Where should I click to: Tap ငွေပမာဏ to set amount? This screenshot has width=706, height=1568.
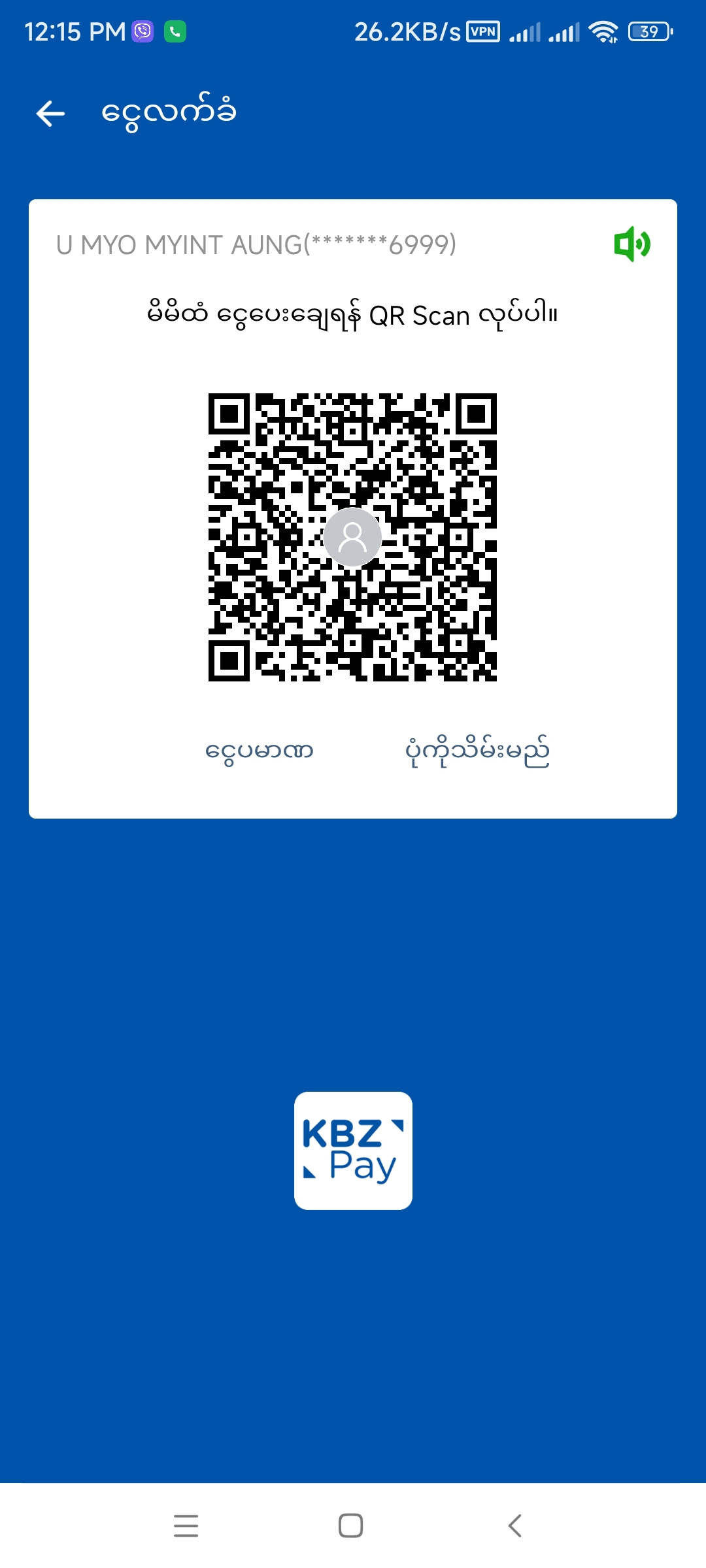coord(260,751)
